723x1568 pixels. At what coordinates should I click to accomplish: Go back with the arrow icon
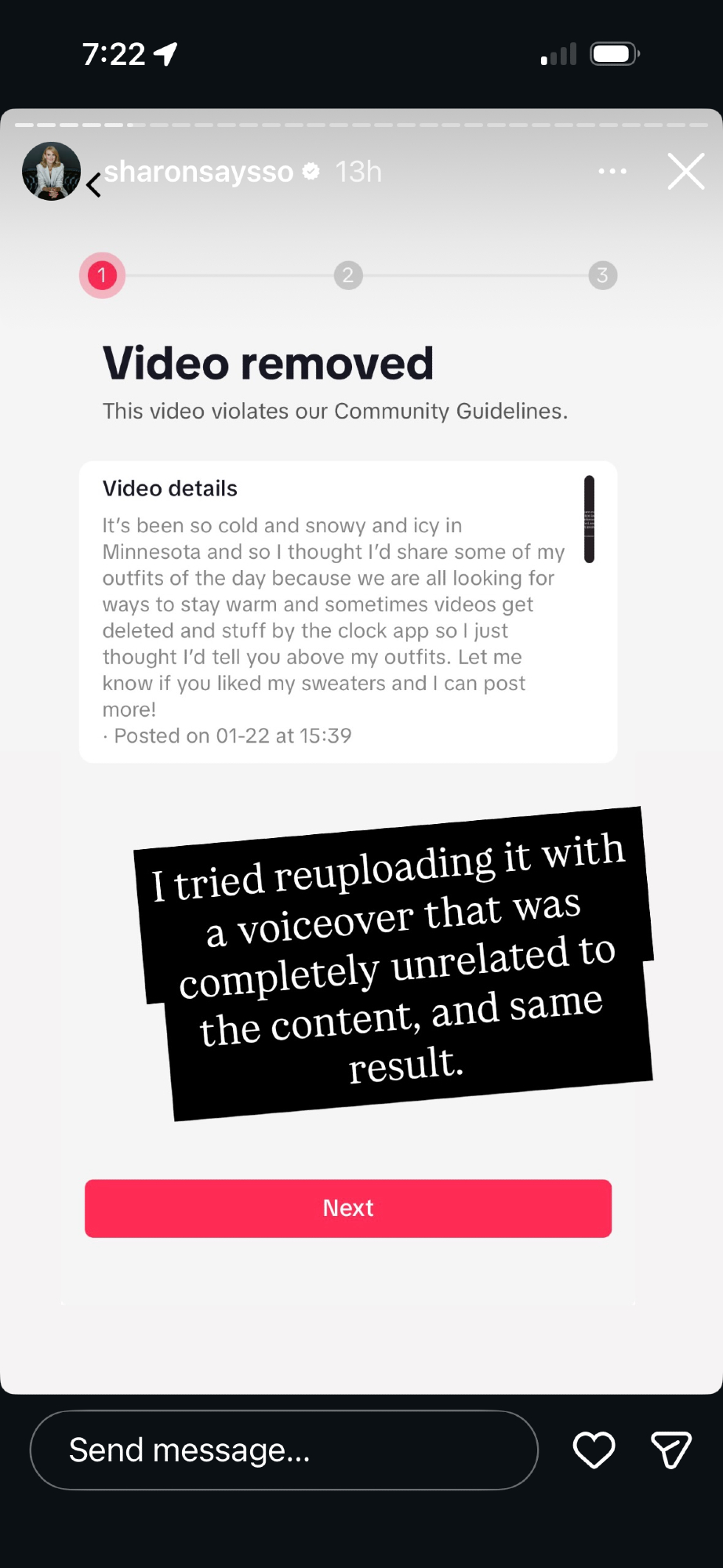click(94, 186)
